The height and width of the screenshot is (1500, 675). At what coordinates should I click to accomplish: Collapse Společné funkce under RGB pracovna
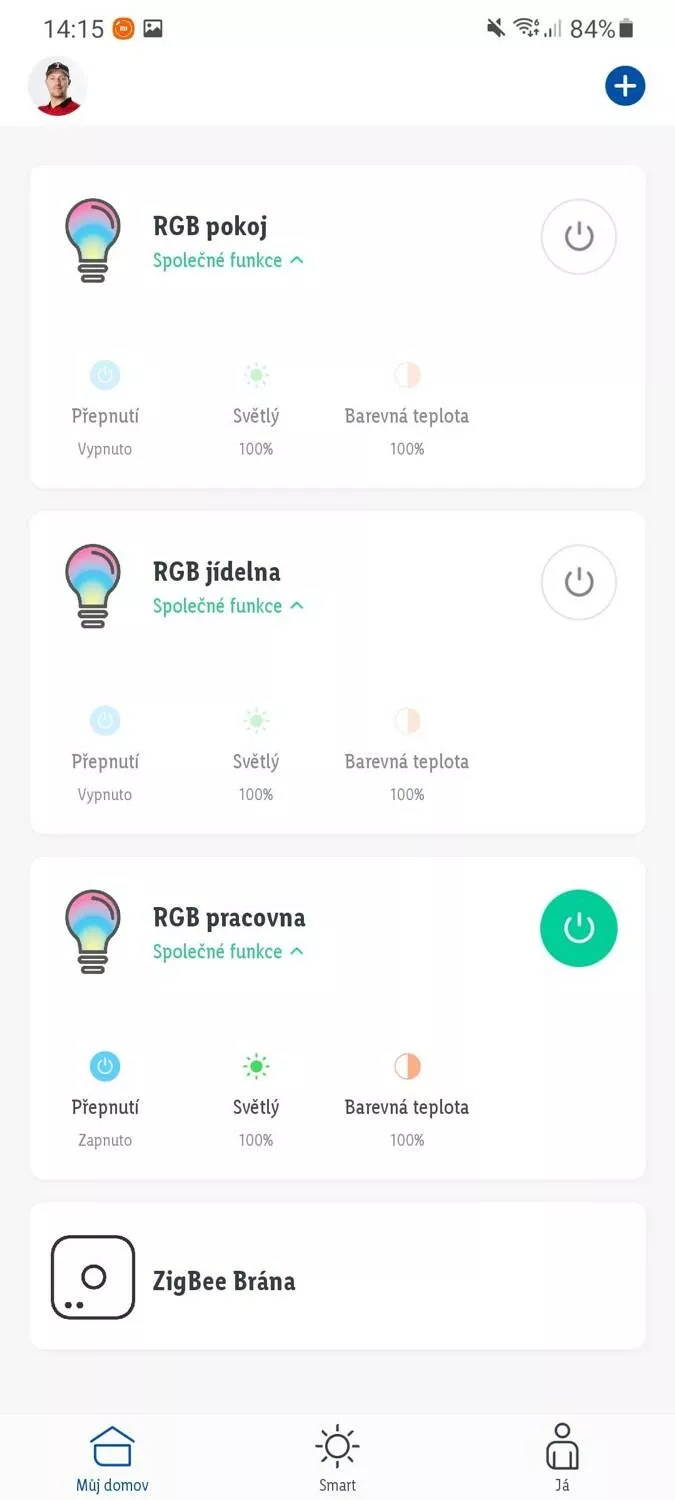click(x=228, y=952)
